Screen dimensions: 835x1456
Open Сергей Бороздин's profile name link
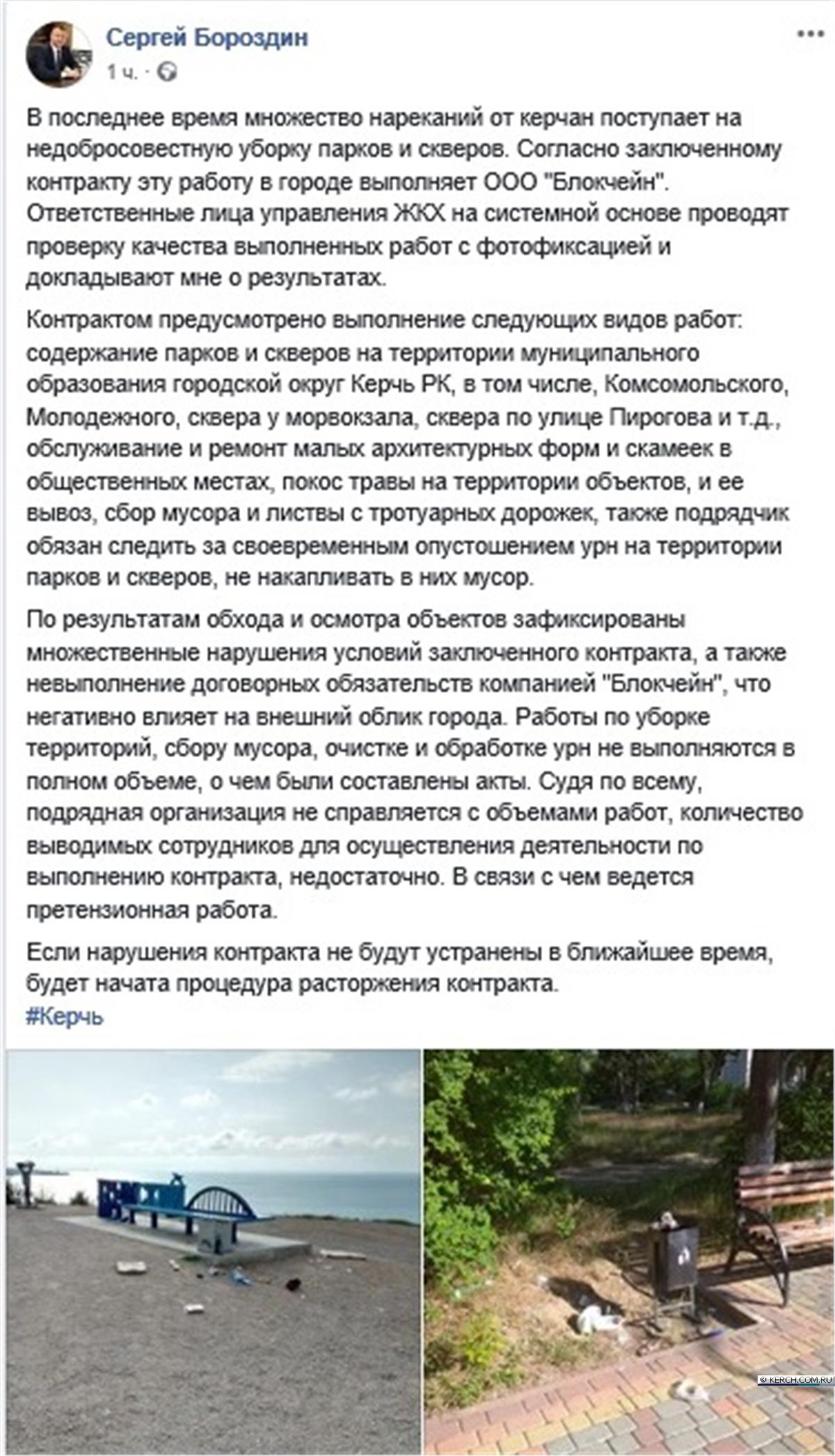click(x=207, y=38)
